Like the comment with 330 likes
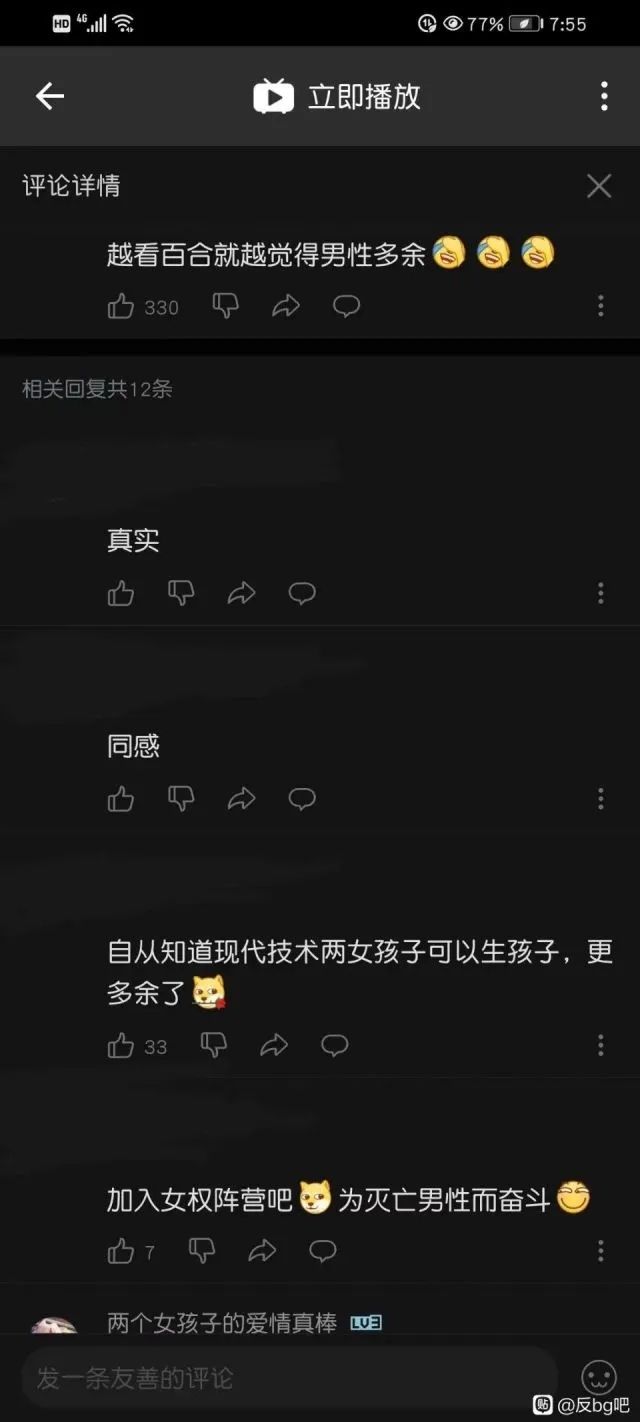Viewport: 640px width, 1422px height. [121, 306]
